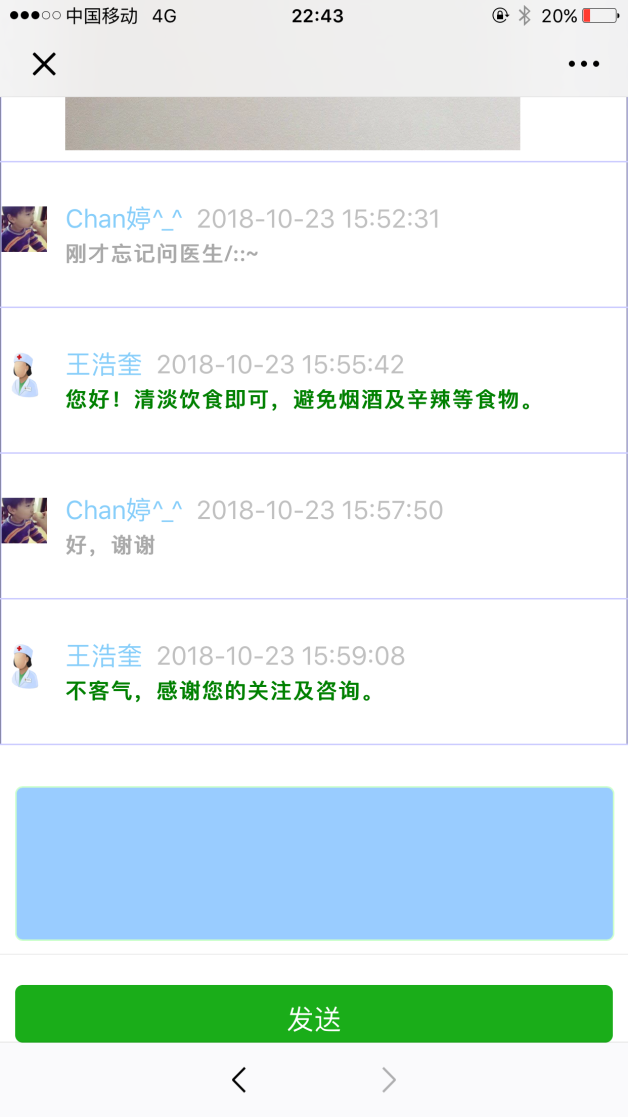Tap the blue message input box
The image size is (628, 1117).
tap(314, 863)
